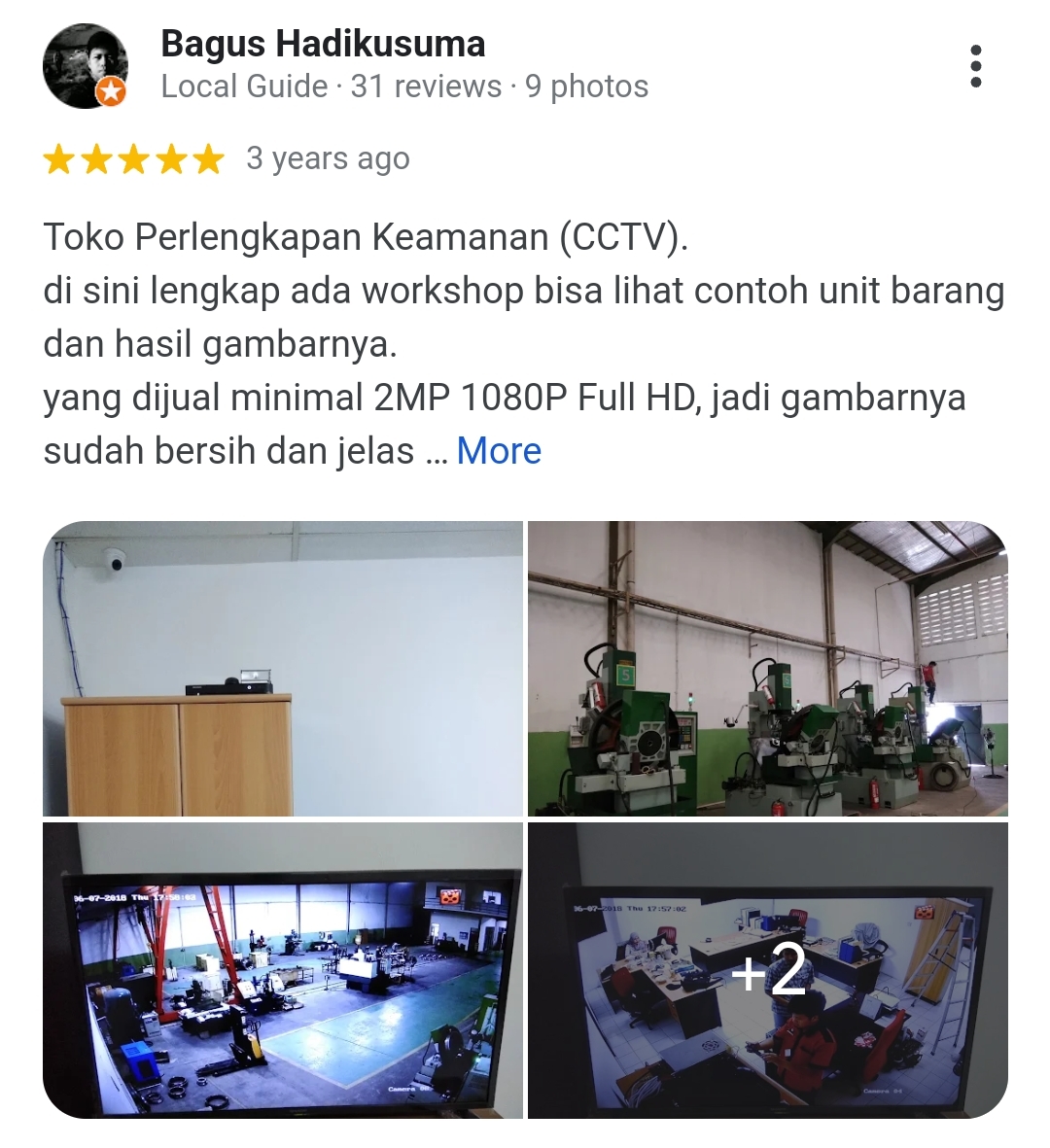Select the first star in the rating row

click(x=58, y=158)
